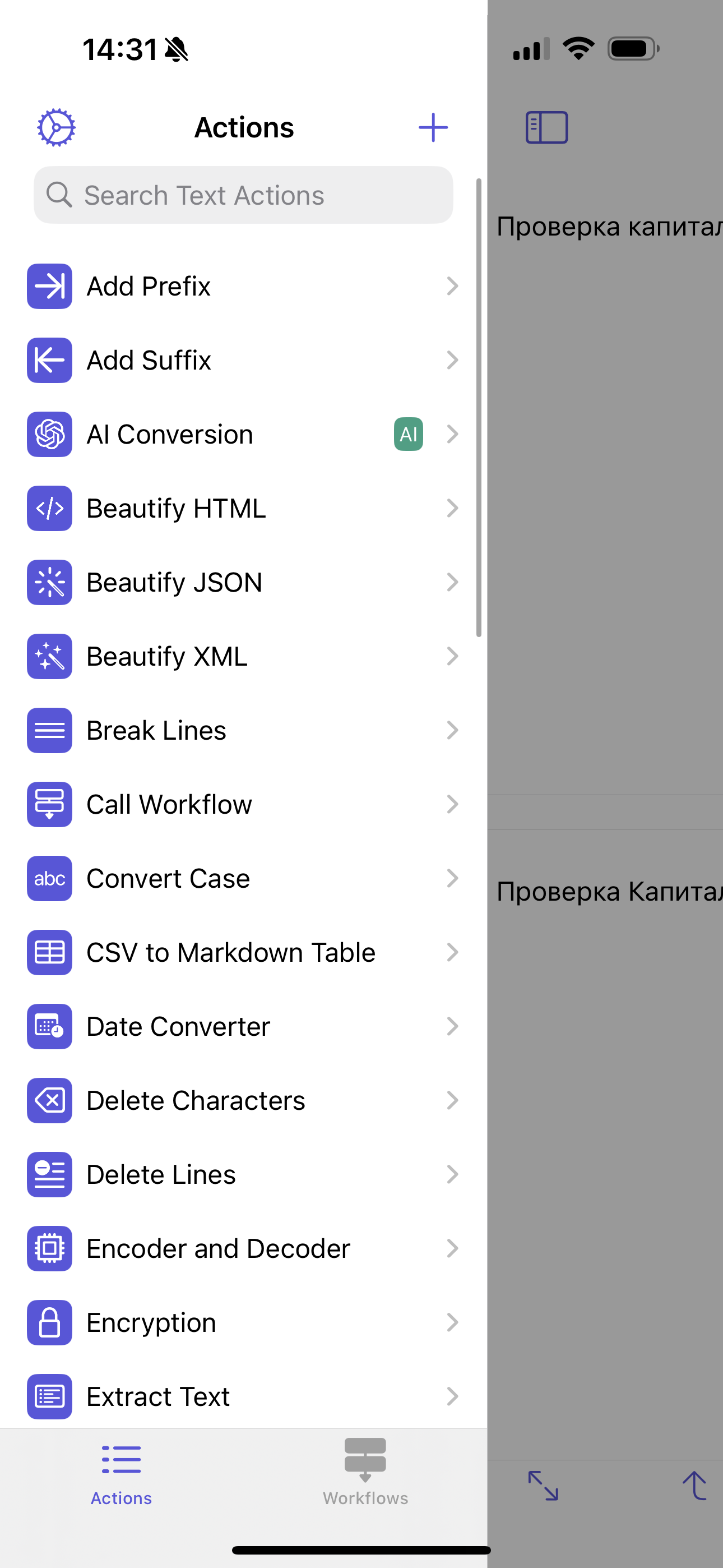Open Delete Lines

[242, 1175]
